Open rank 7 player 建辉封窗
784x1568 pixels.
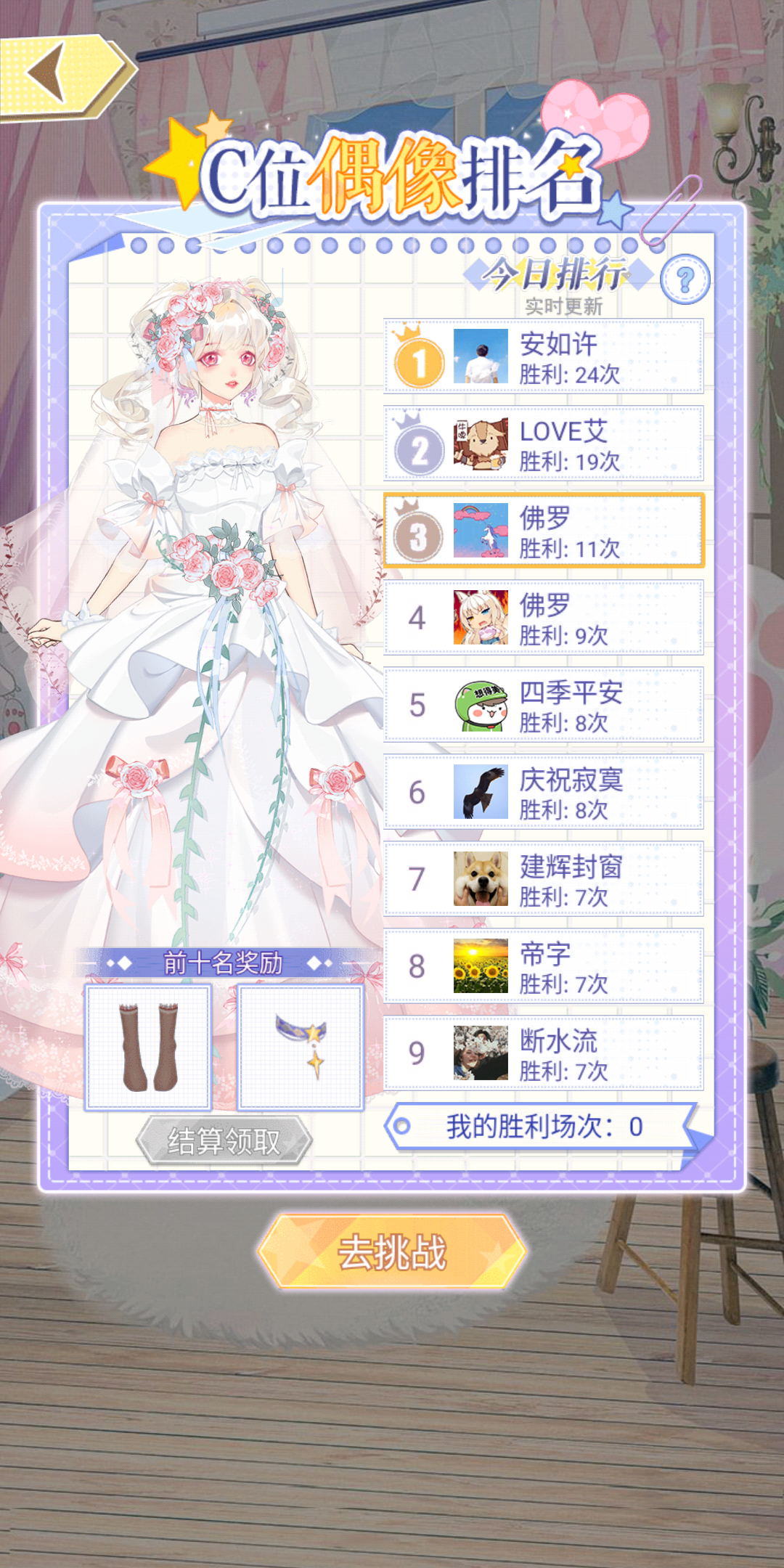(543, 879)
